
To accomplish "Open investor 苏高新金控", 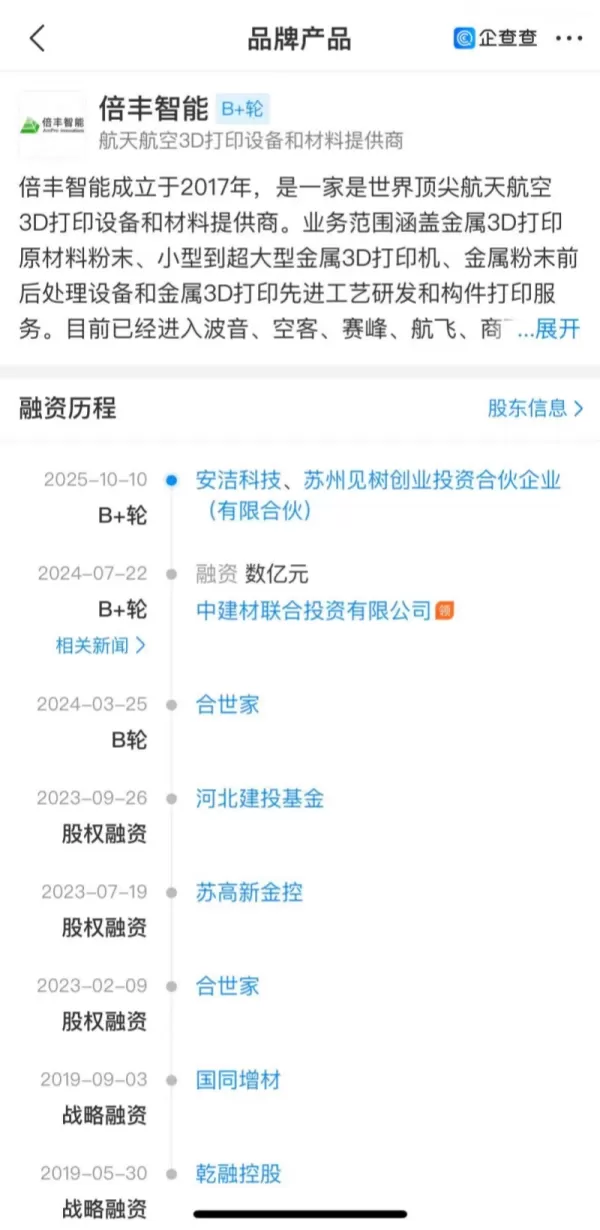I will pyautogui.click(x=248, y=892).
